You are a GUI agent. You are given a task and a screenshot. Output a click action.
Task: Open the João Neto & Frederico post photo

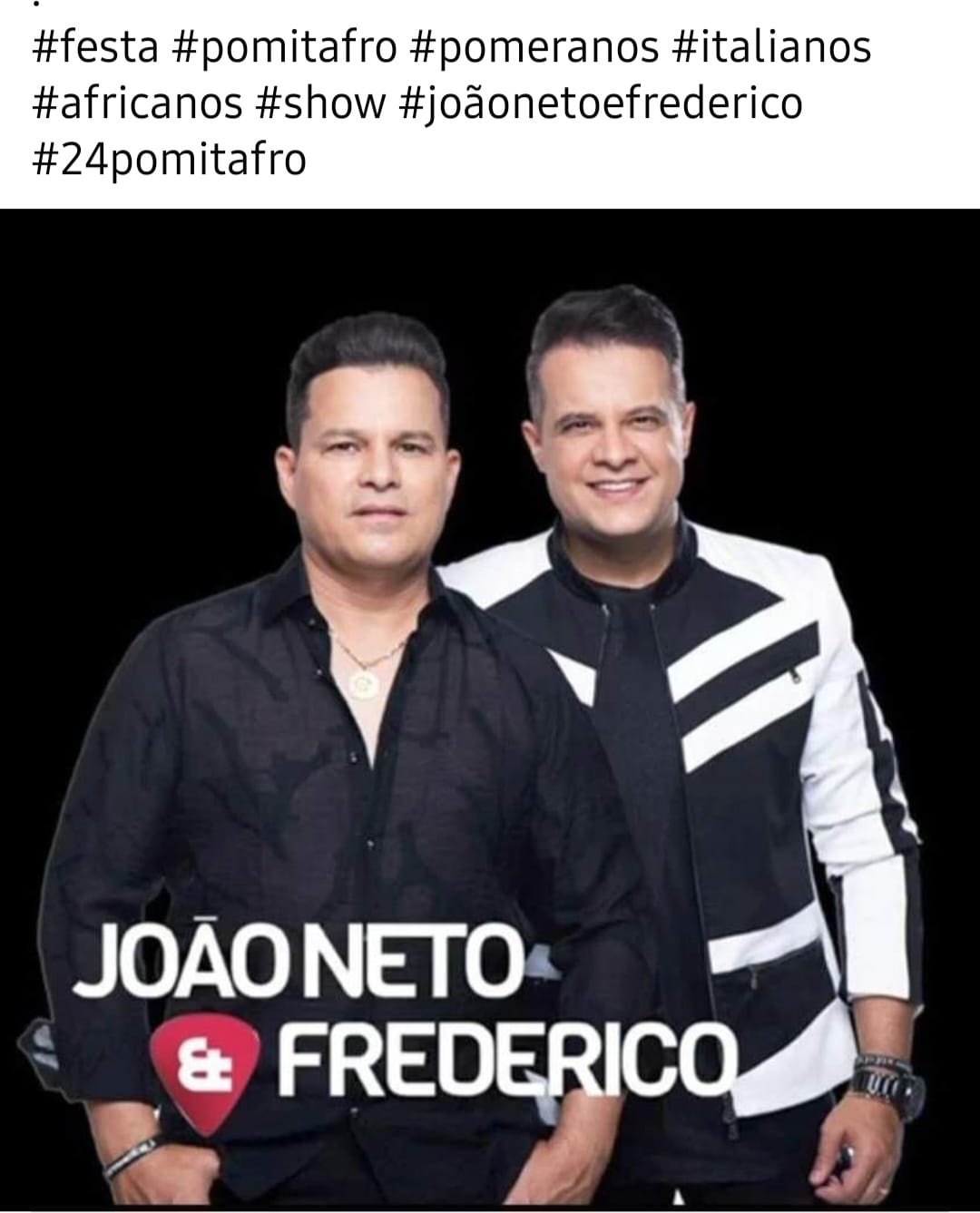click(x=490, y=708)
